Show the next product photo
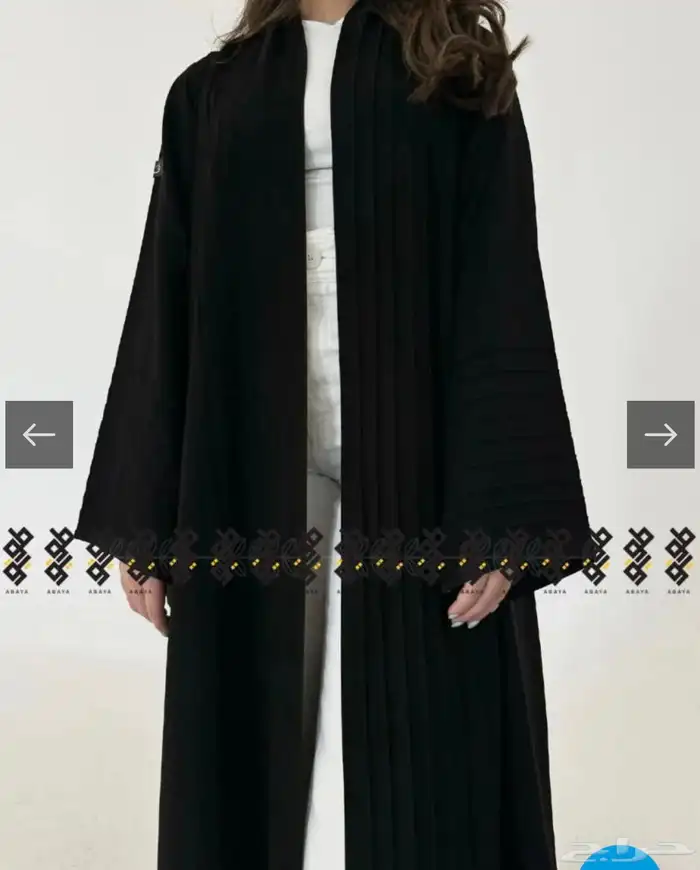The height and width of the screenshot is (870, 700). 661,434
